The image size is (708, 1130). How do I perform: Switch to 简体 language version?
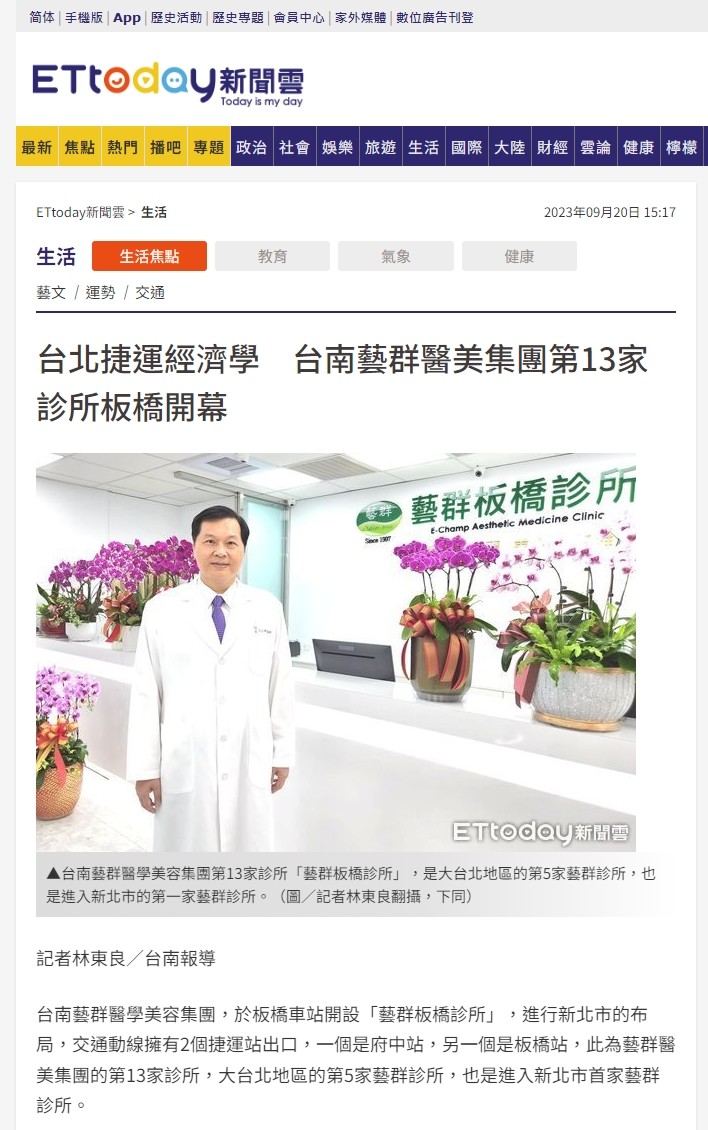point(42,17)
